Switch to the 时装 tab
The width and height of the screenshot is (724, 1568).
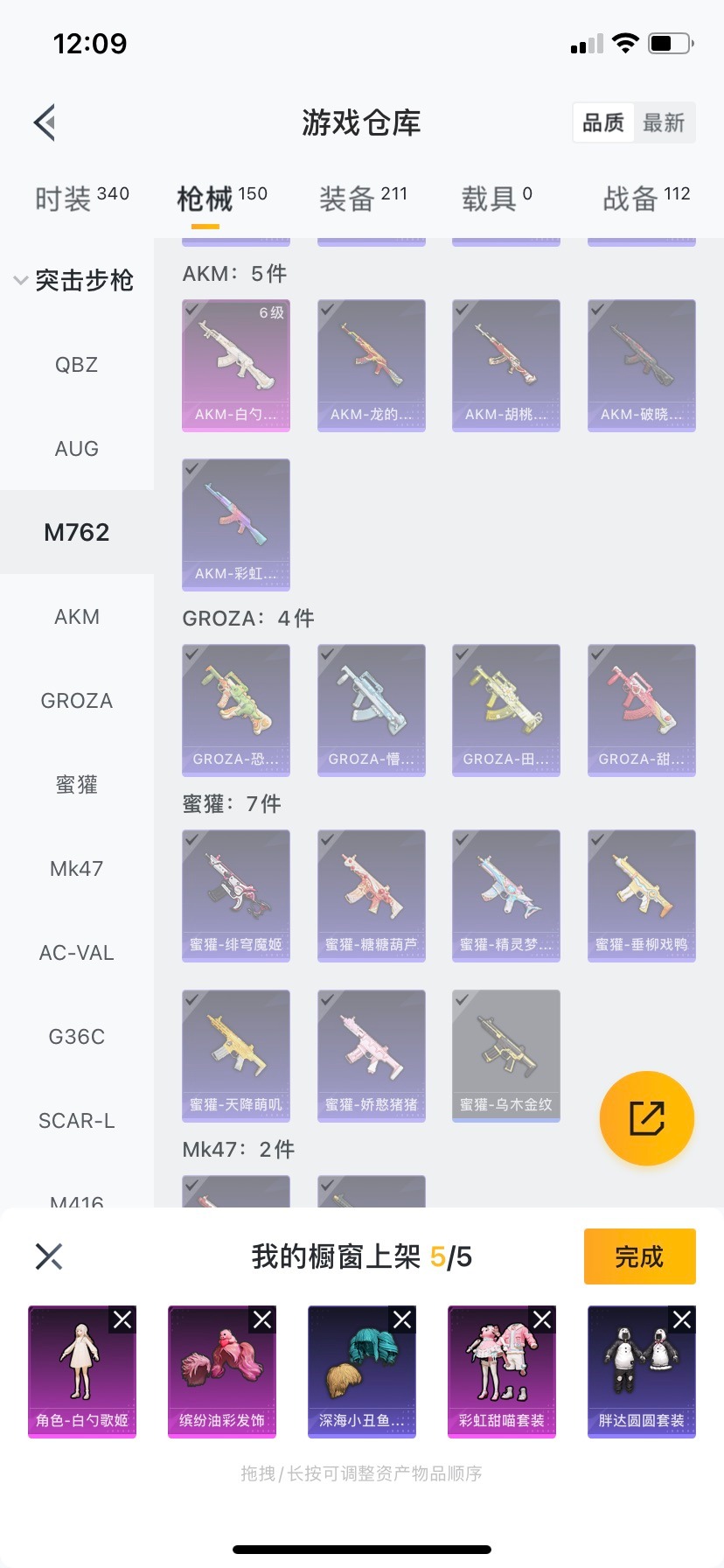81,199
